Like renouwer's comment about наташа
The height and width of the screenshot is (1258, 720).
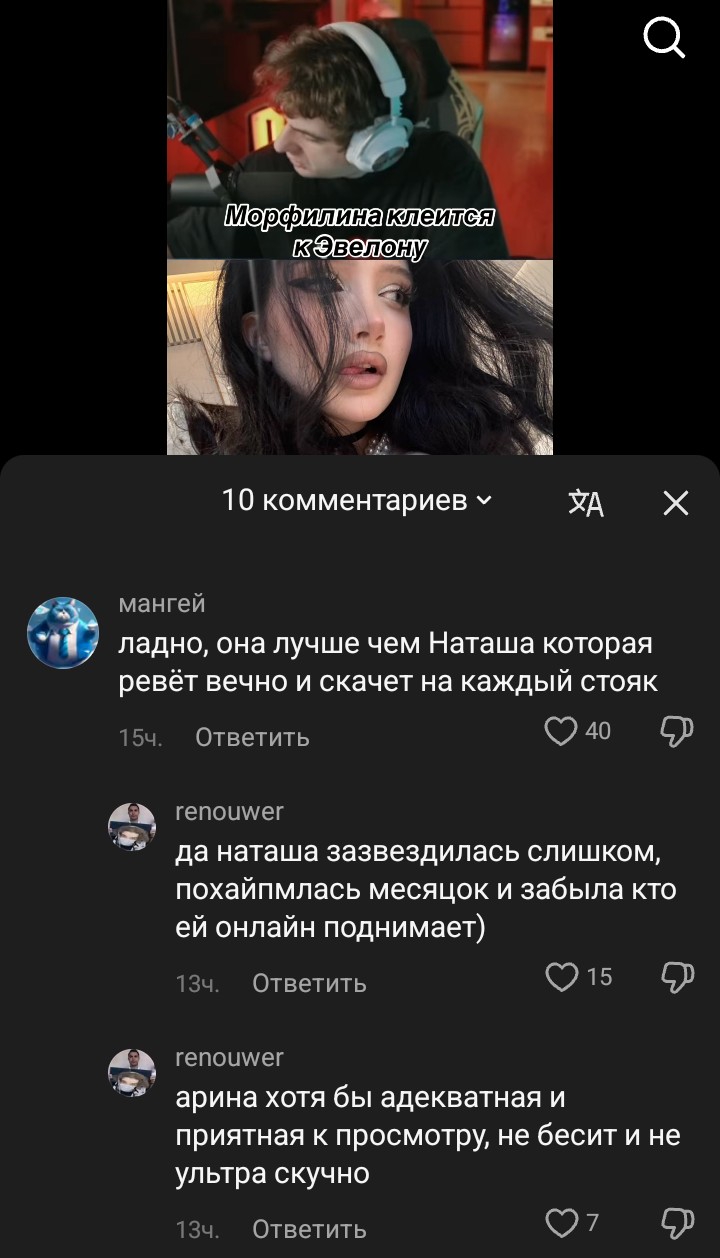click(563, 977)
